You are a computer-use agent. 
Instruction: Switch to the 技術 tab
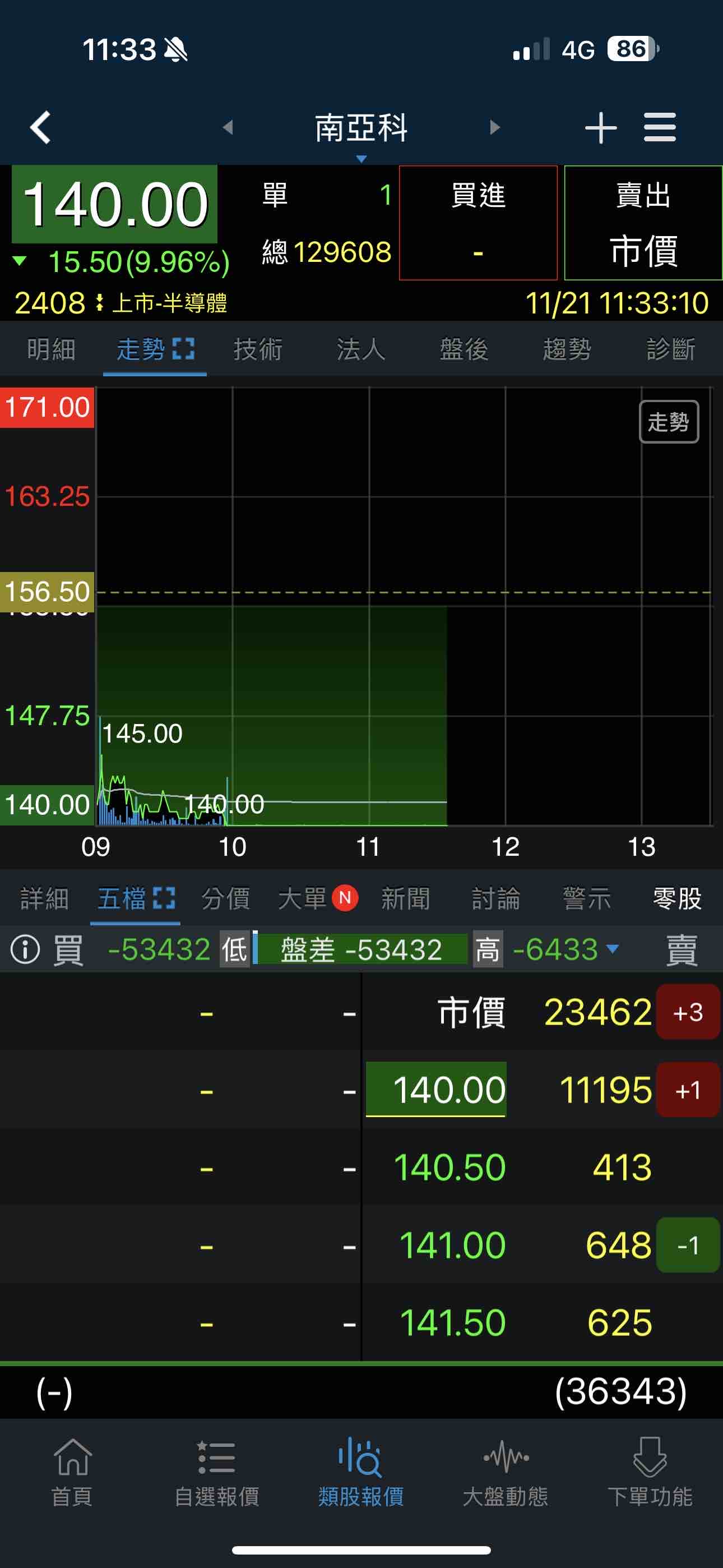pyautogui.click(x=258, y=349)
